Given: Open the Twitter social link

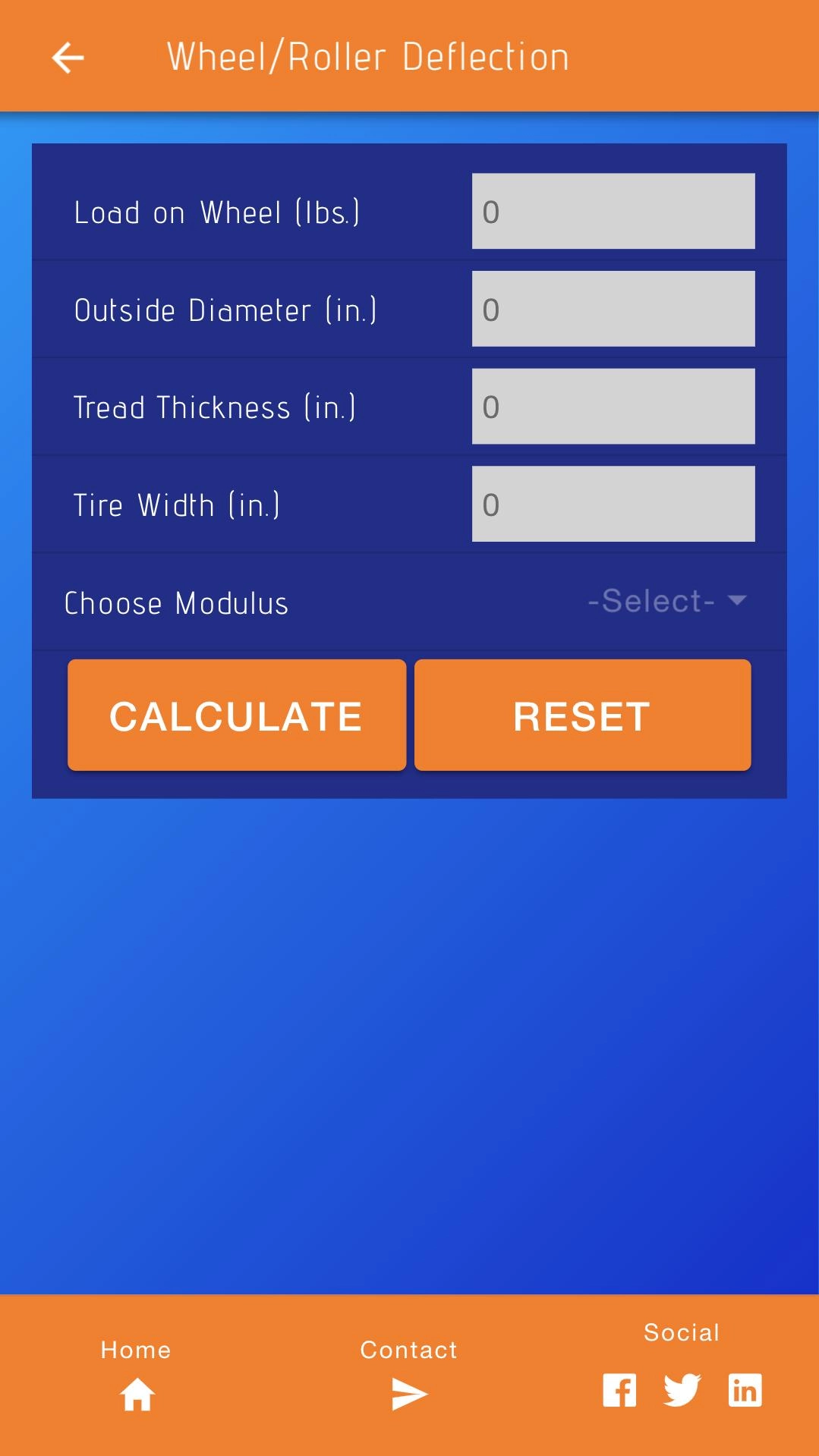Looking at the screenshot, I should click(x=682, y=1390).
